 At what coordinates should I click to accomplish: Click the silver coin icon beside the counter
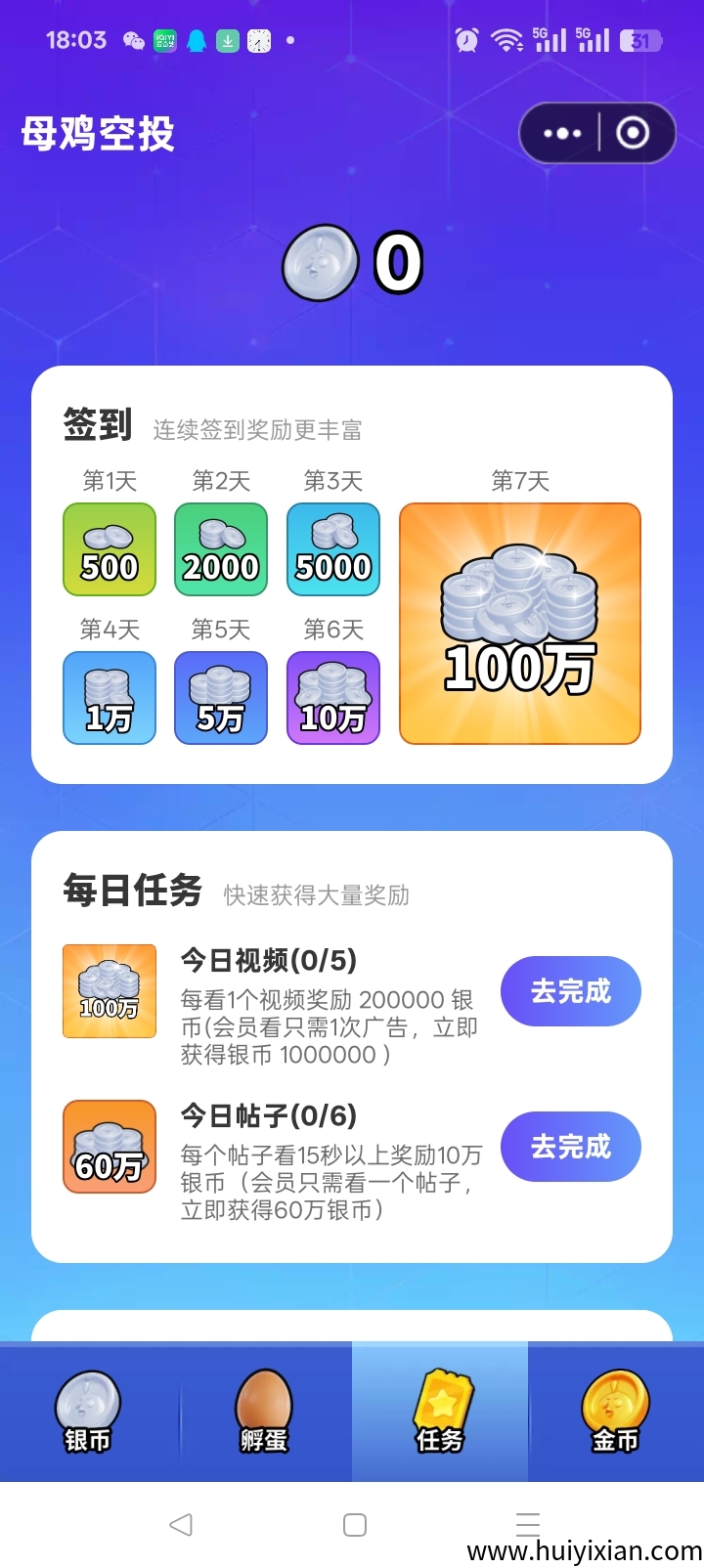tap(321, 262)
